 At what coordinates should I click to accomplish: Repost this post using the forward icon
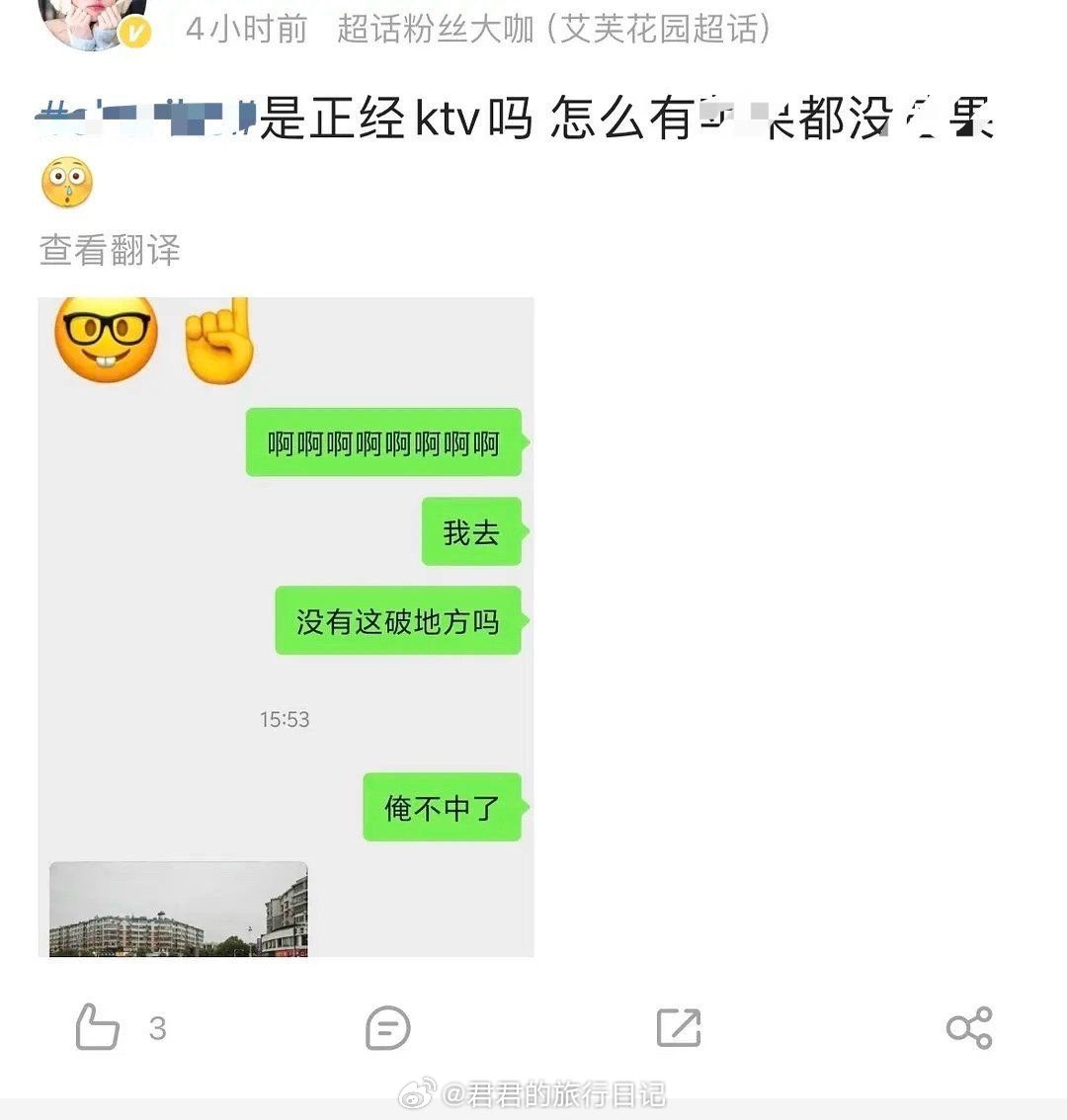[679, 1028]
